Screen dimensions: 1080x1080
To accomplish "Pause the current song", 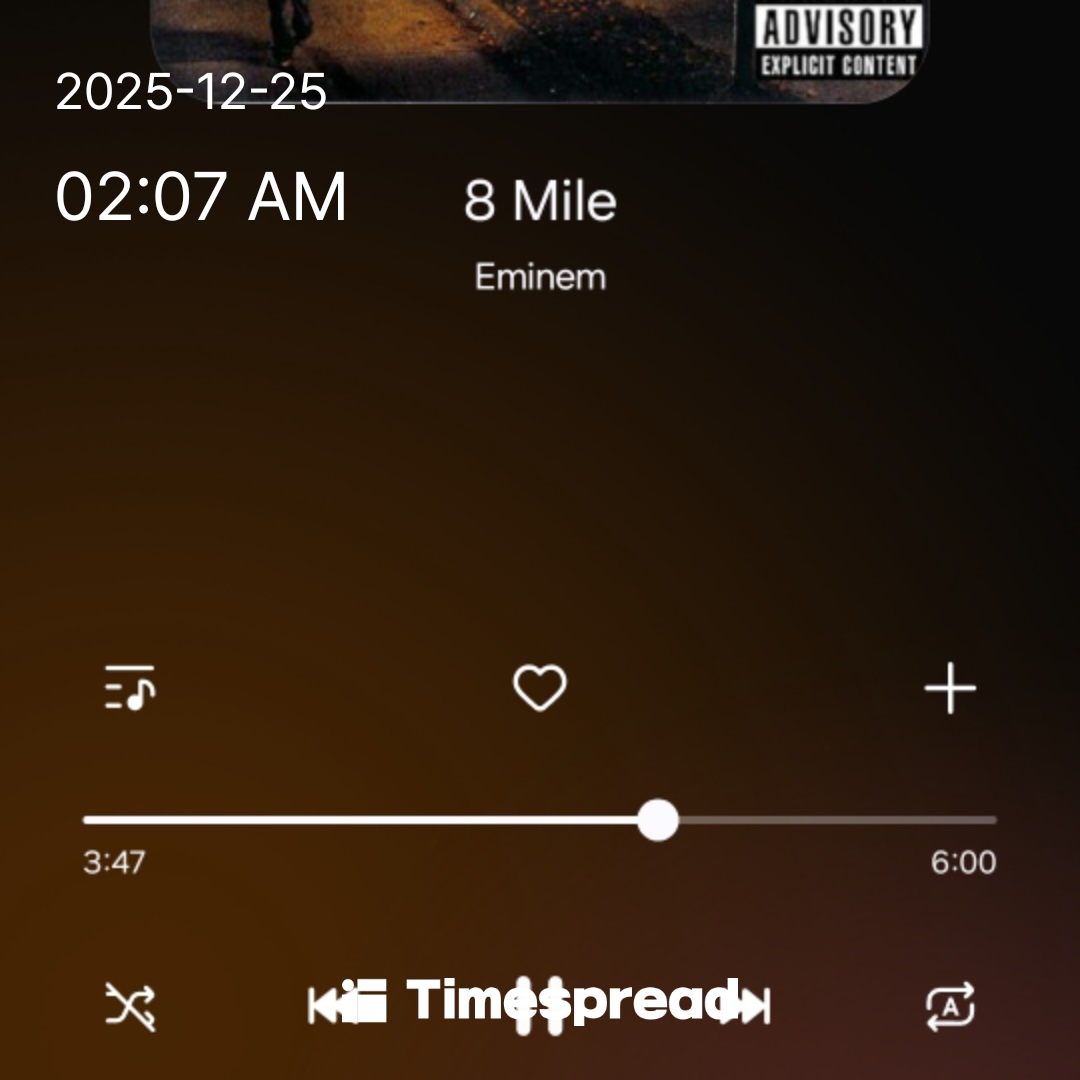I will click(x=540, y=1006).
